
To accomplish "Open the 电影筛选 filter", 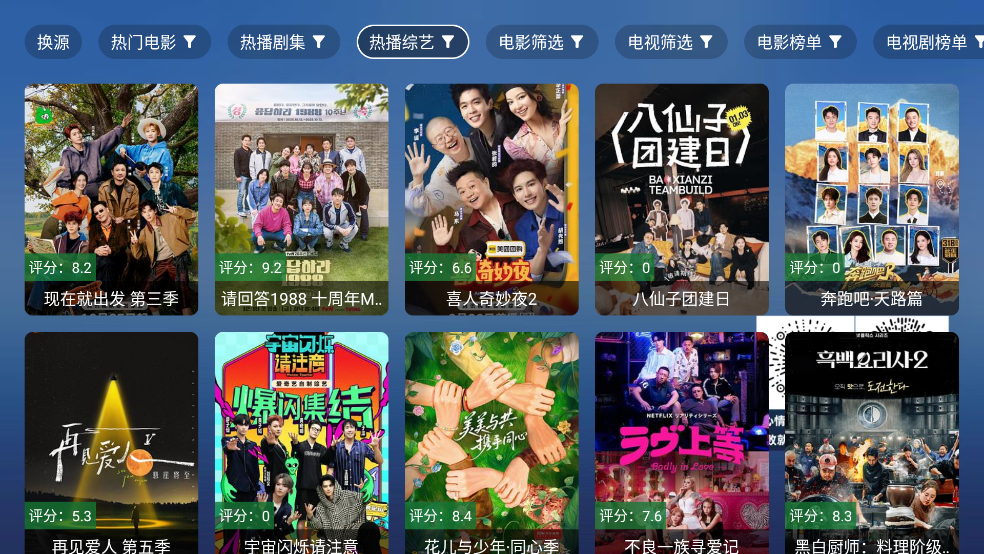I will pos(542,42).
